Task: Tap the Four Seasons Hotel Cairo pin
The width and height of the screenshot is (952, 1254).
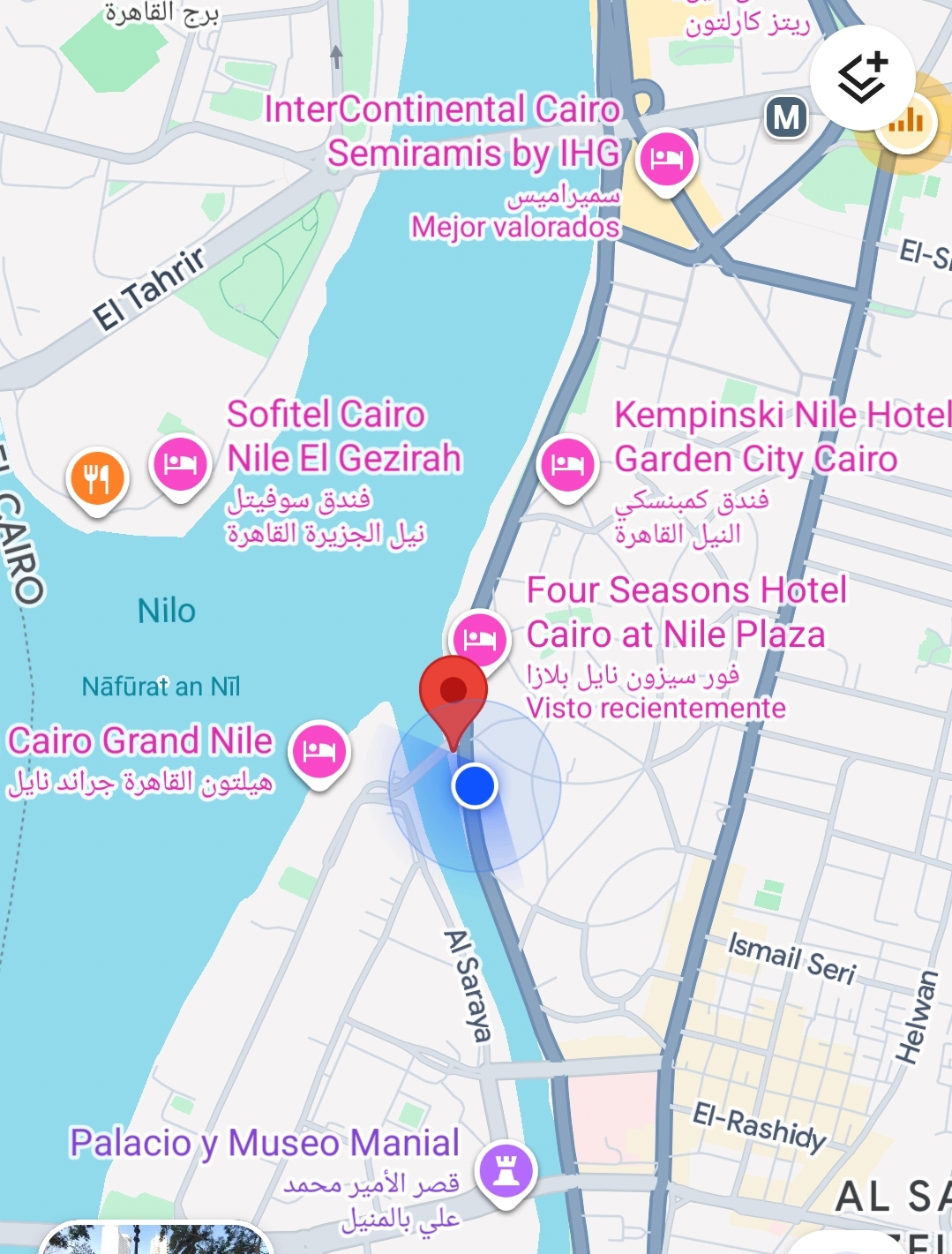Action: (479, 639)
